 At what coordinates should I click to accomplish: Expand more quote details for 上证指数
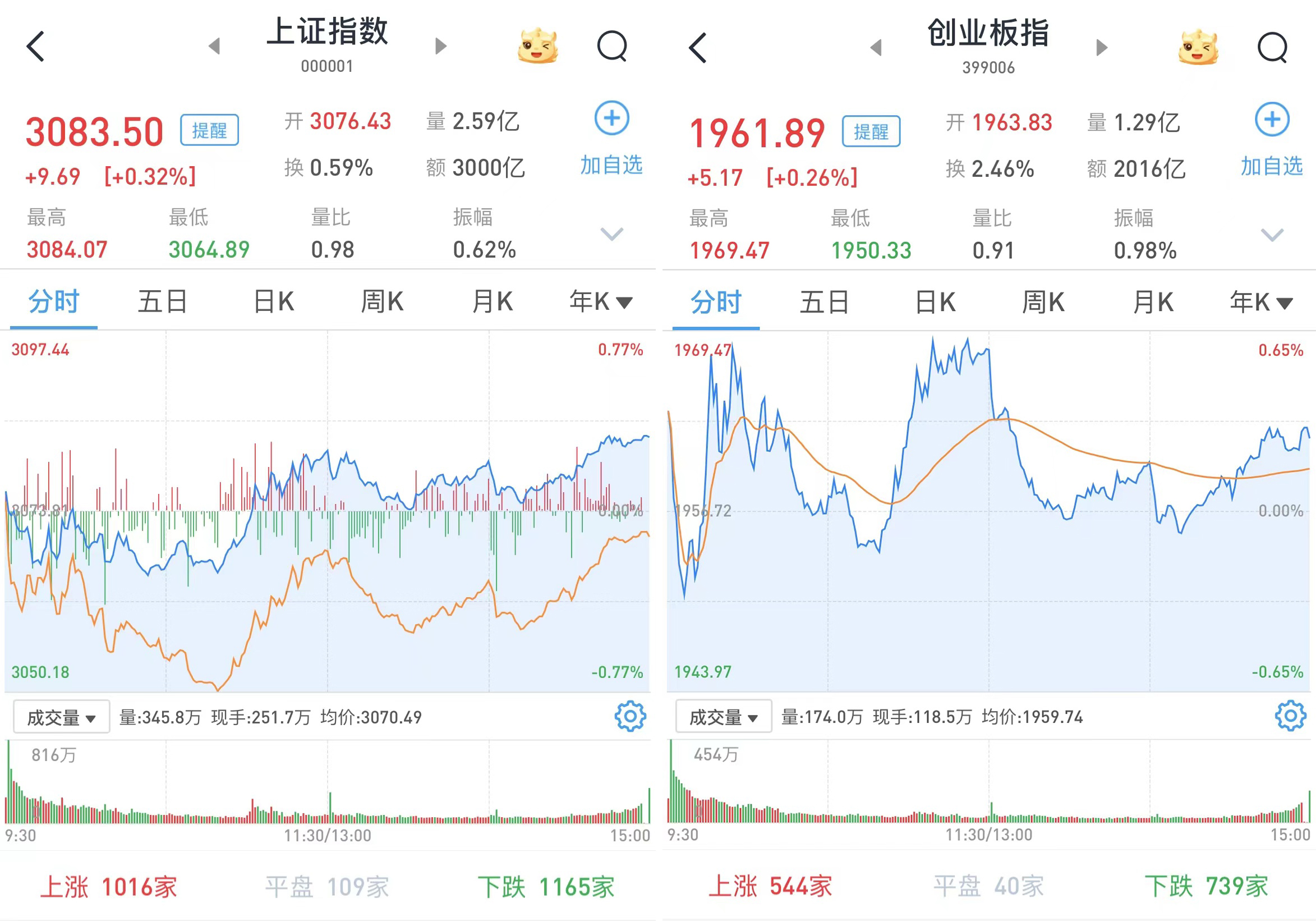tap(611, 234)
